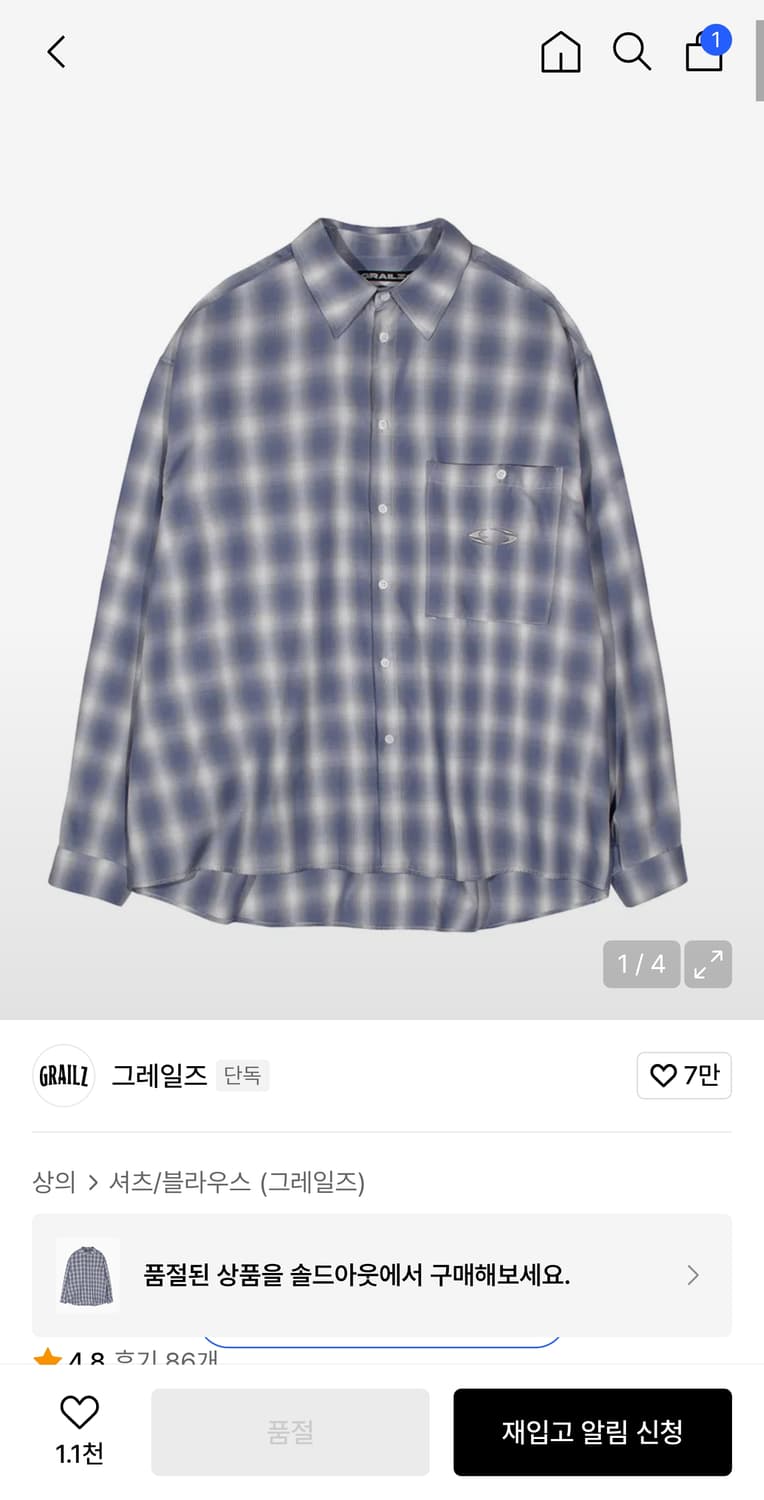Viewport: 764px width, 1500px height.
Task: Open search from the top bar
Action: [x=632, y=53]
